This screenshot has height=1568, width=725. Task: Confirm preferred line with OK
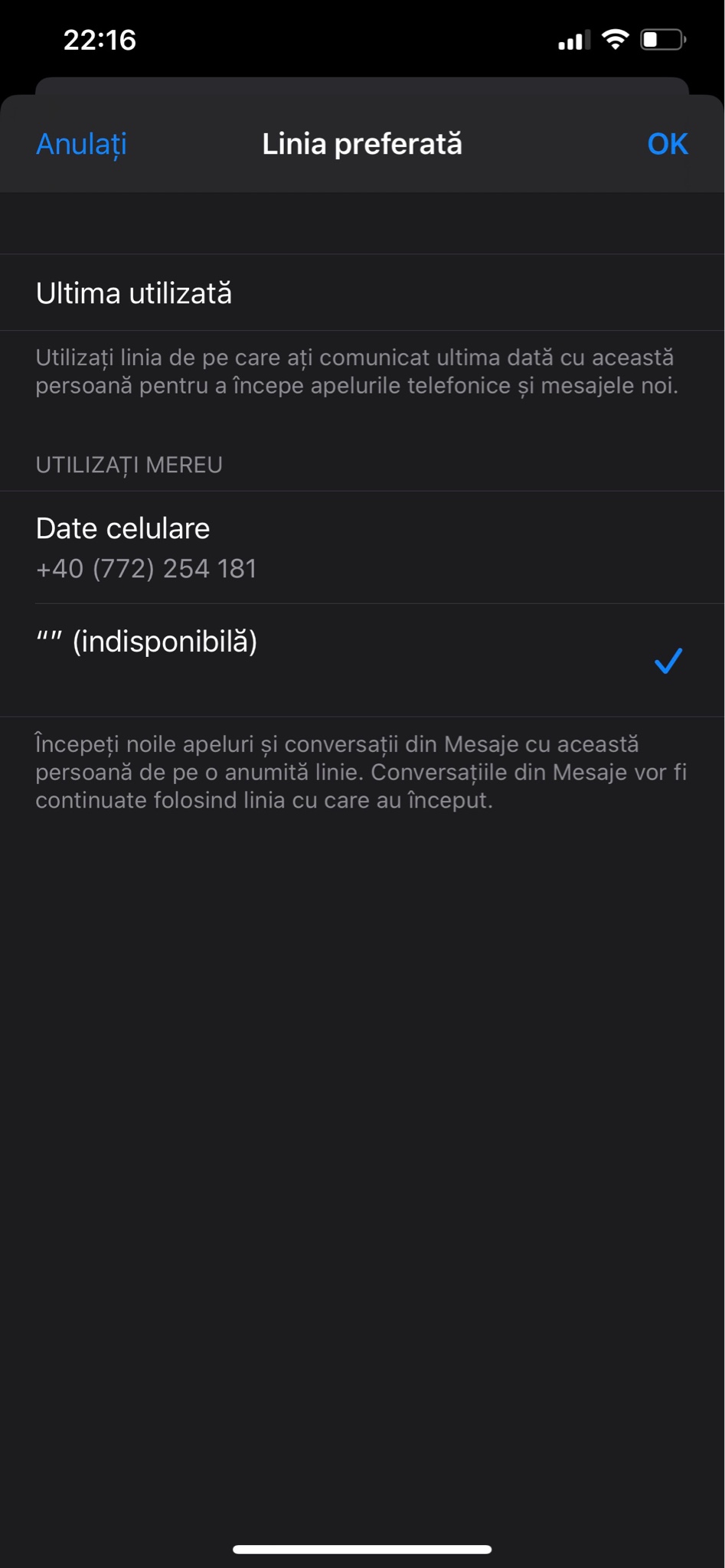tap(667, 144)
